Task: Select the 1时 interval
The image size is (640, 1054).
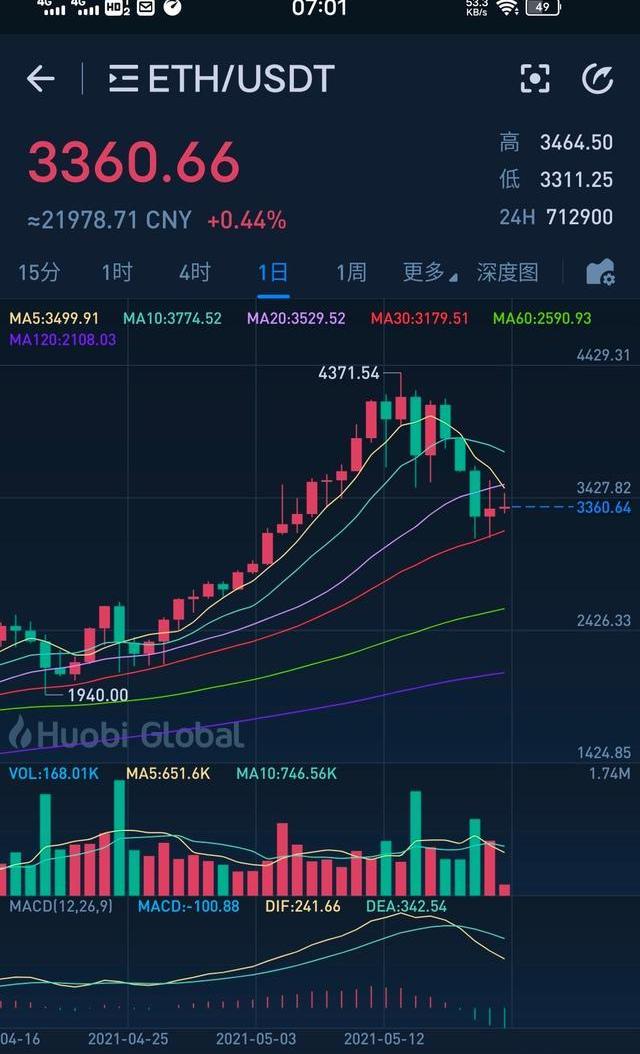Action: tap(117, 272)
